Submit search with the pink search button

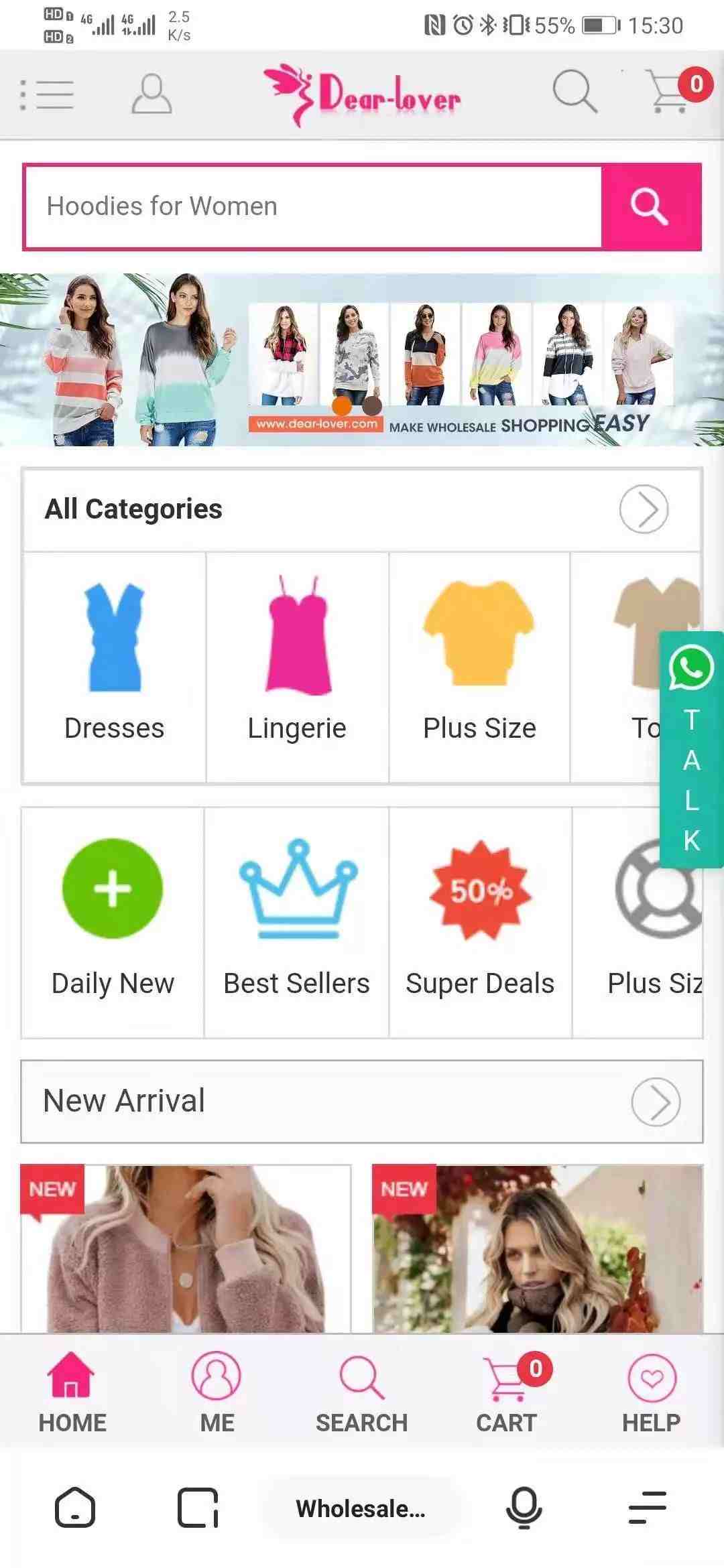[x=650, y=206]
